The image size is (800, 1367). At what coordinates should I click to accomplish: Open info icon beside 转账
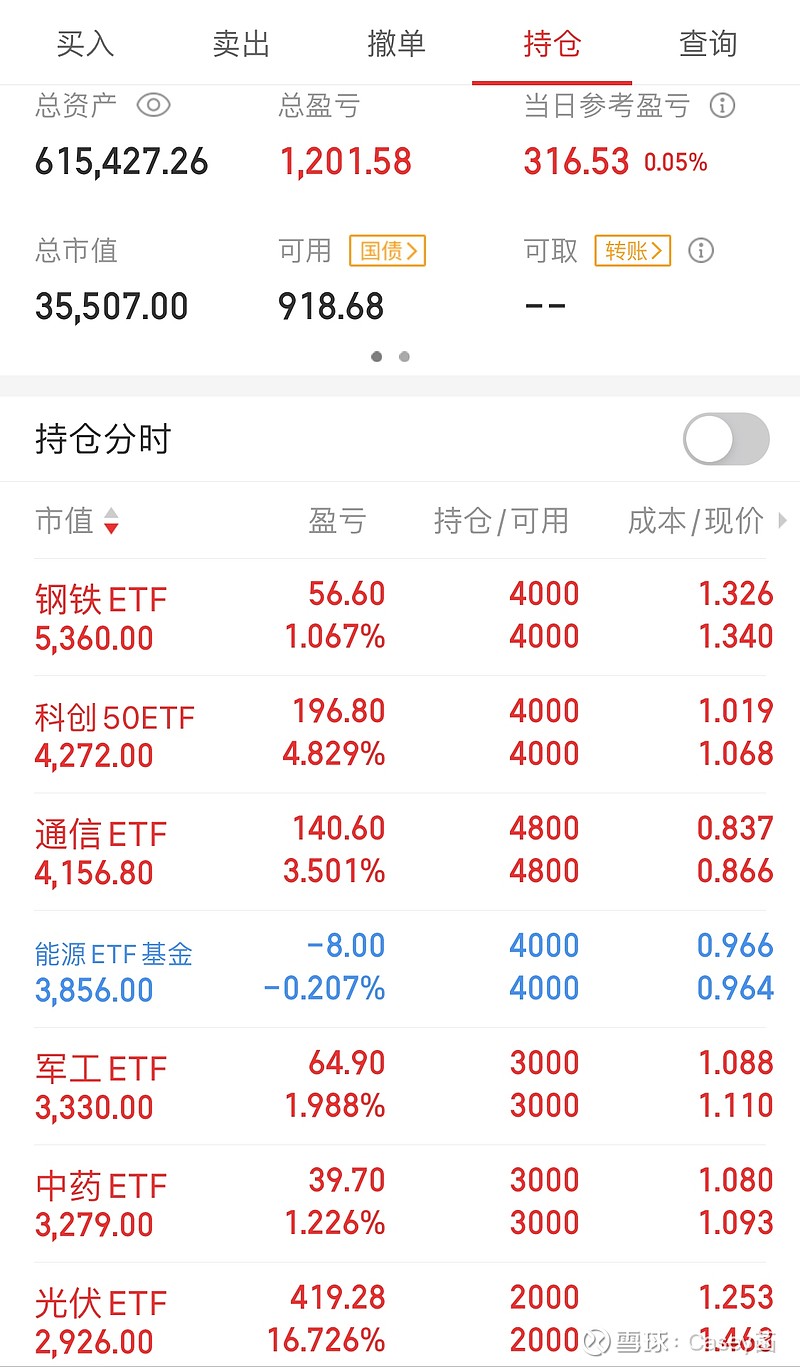(701, 250)
